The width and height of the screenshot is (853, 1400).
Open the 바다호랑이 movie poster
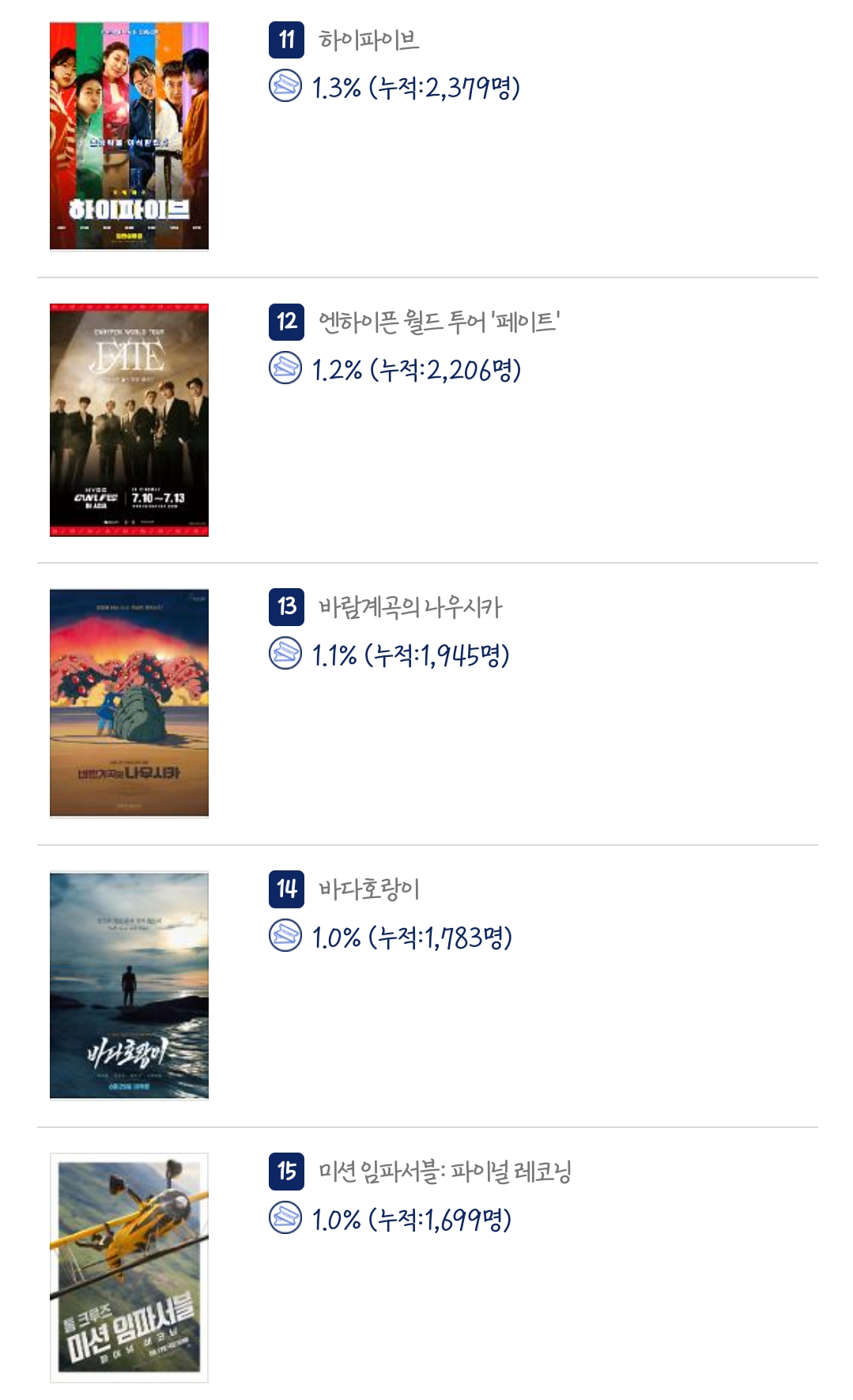(x=129, y=985)
